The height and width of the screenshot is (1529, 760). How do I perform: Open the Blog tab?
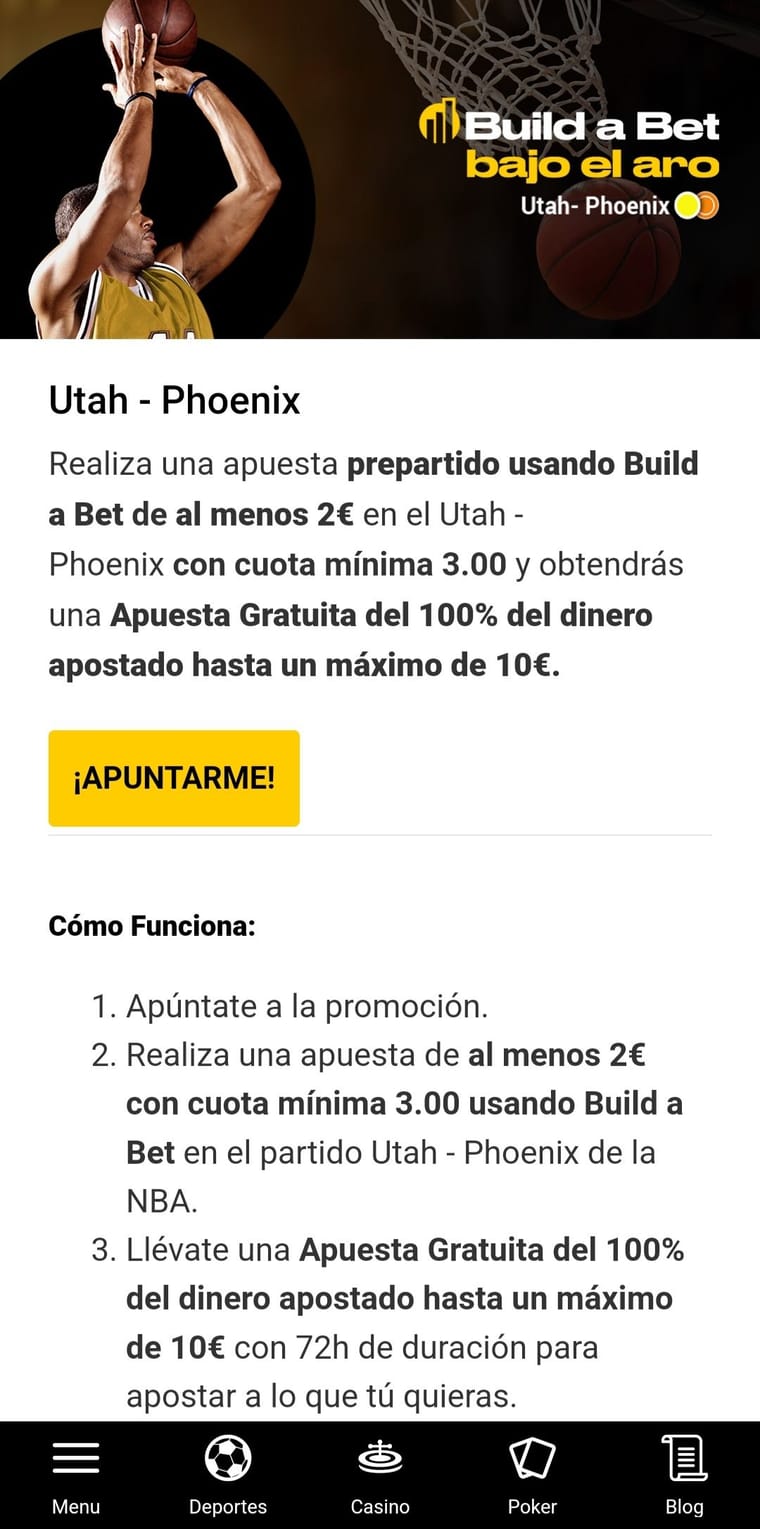point(684,1474)
